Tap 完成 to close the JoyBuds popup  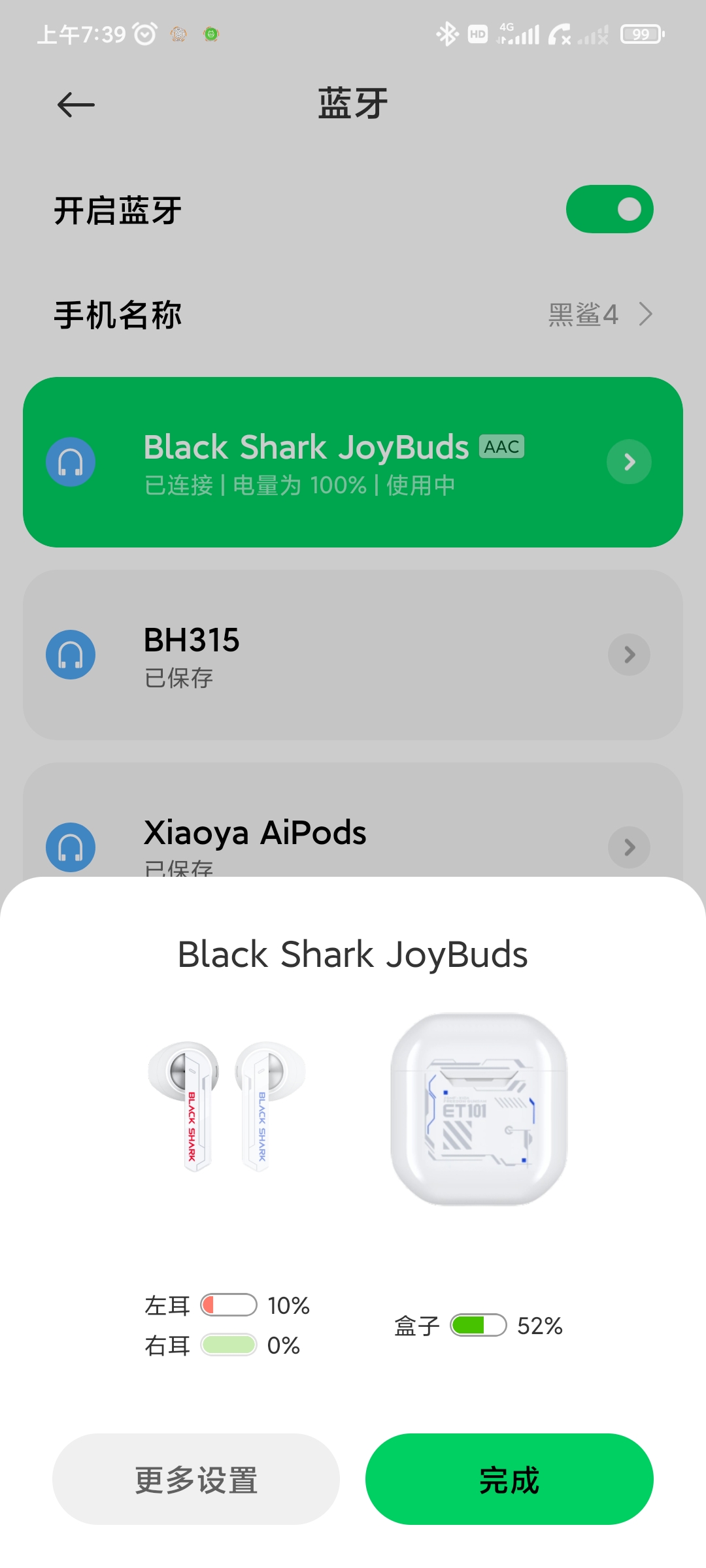click(x=509, y=1479)
